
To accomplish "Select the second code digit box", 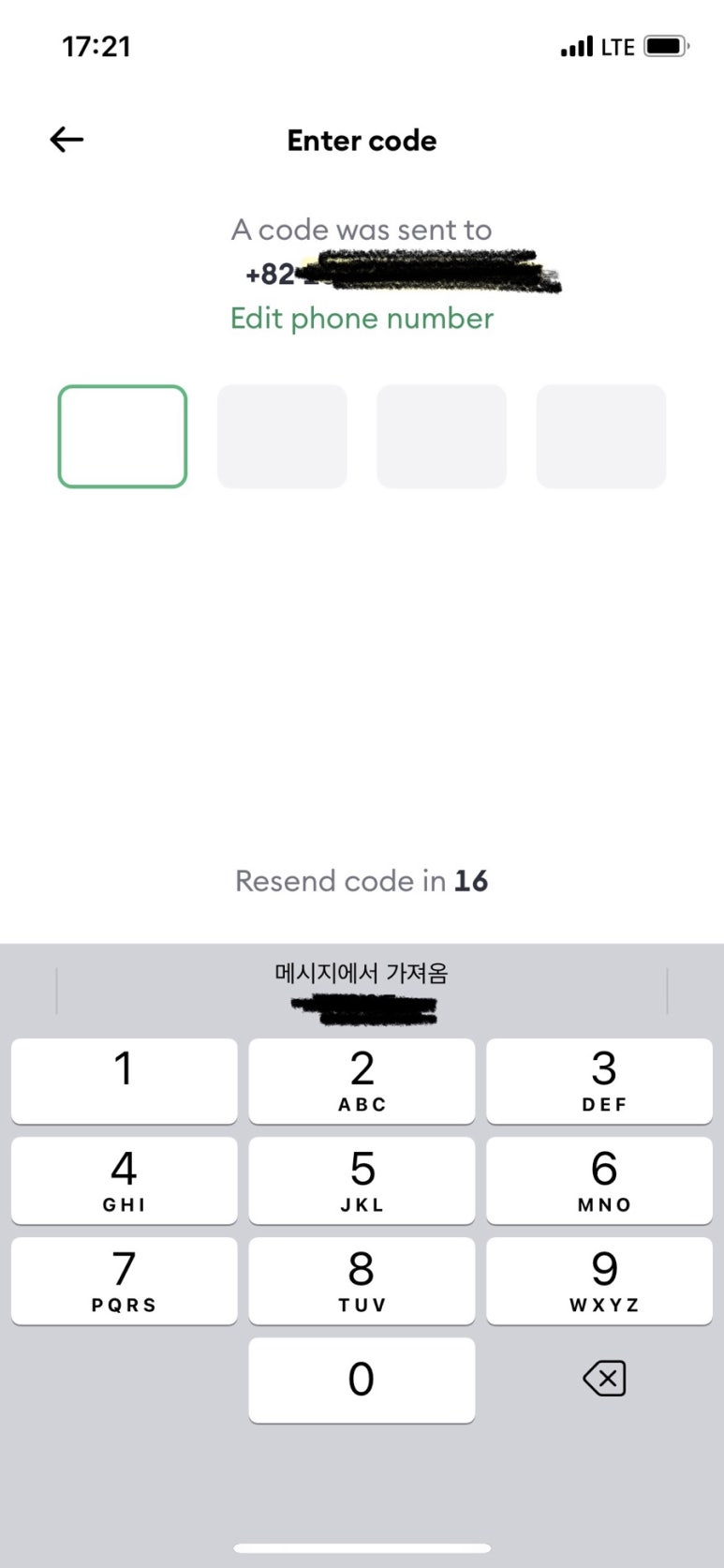I will point(282,437).
